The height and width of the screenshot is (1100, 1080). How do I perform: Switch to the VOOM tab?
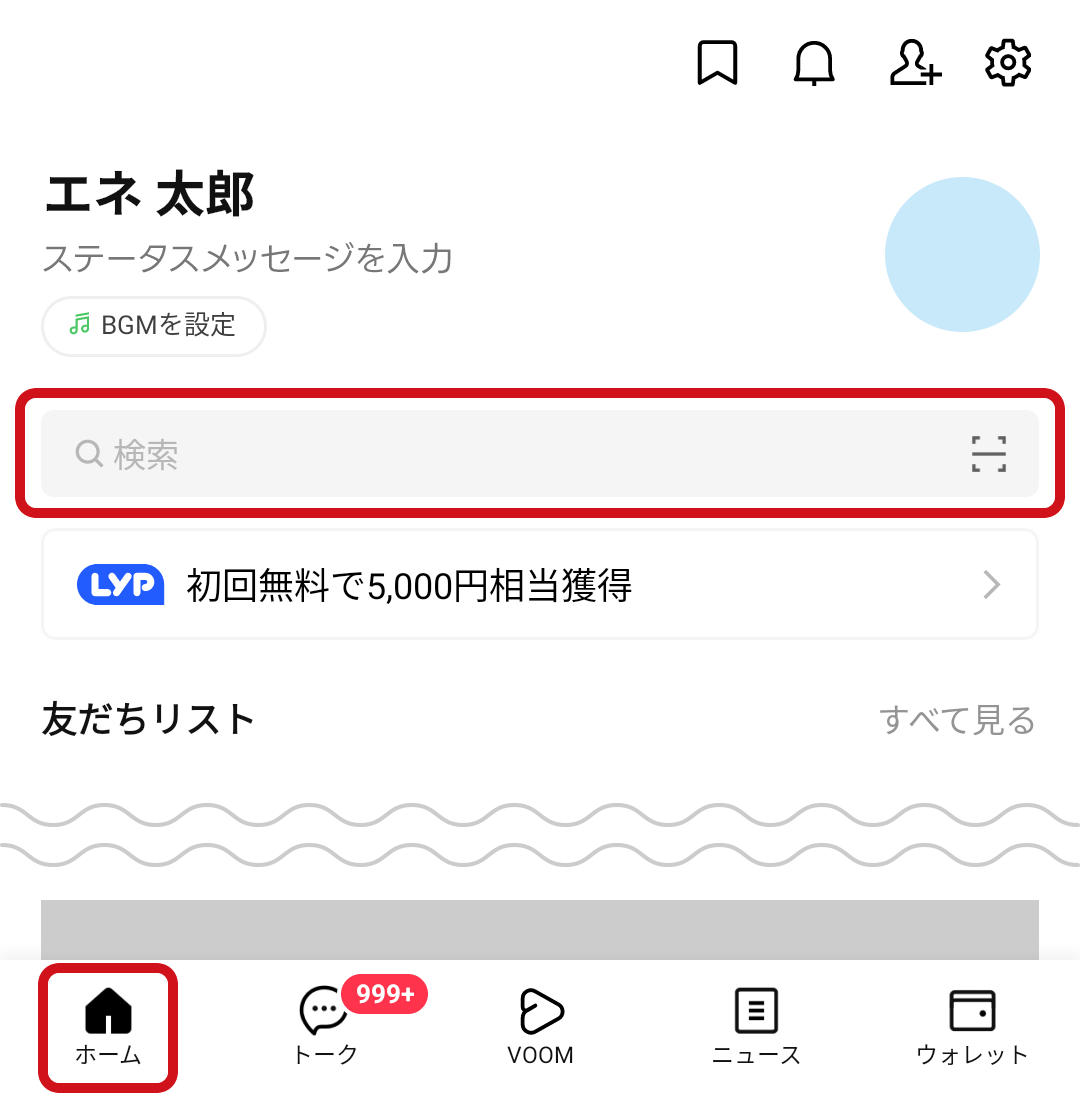[x=540, y=1026]
